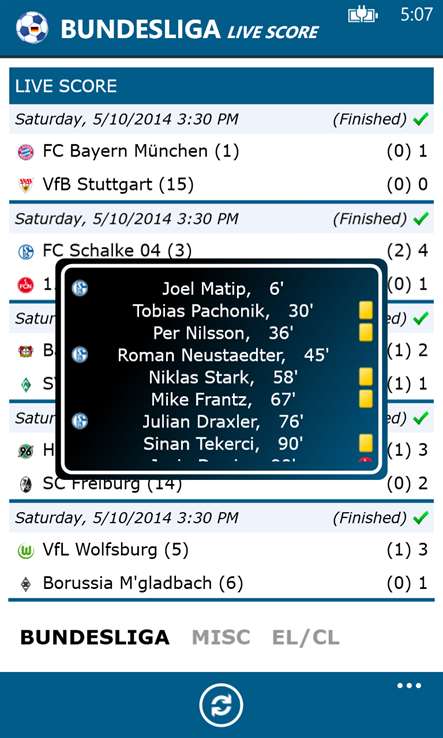443x738 pixels.
Task: Open the SC Freiburg match row
Action: [x=221, y=484]
